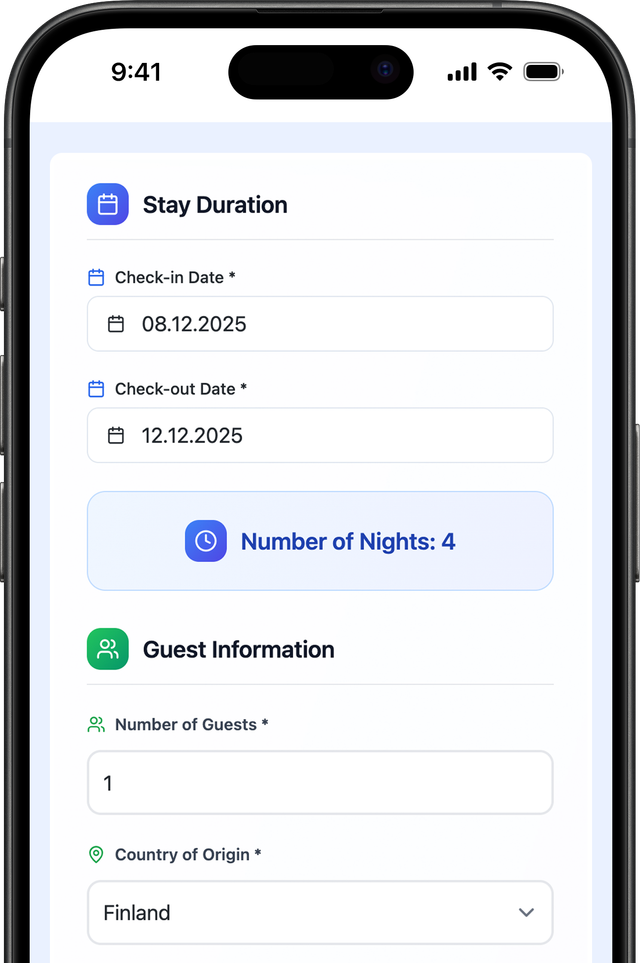Change the Check-out Date field
Screen dimensions: 640x963
click(319, 435)
